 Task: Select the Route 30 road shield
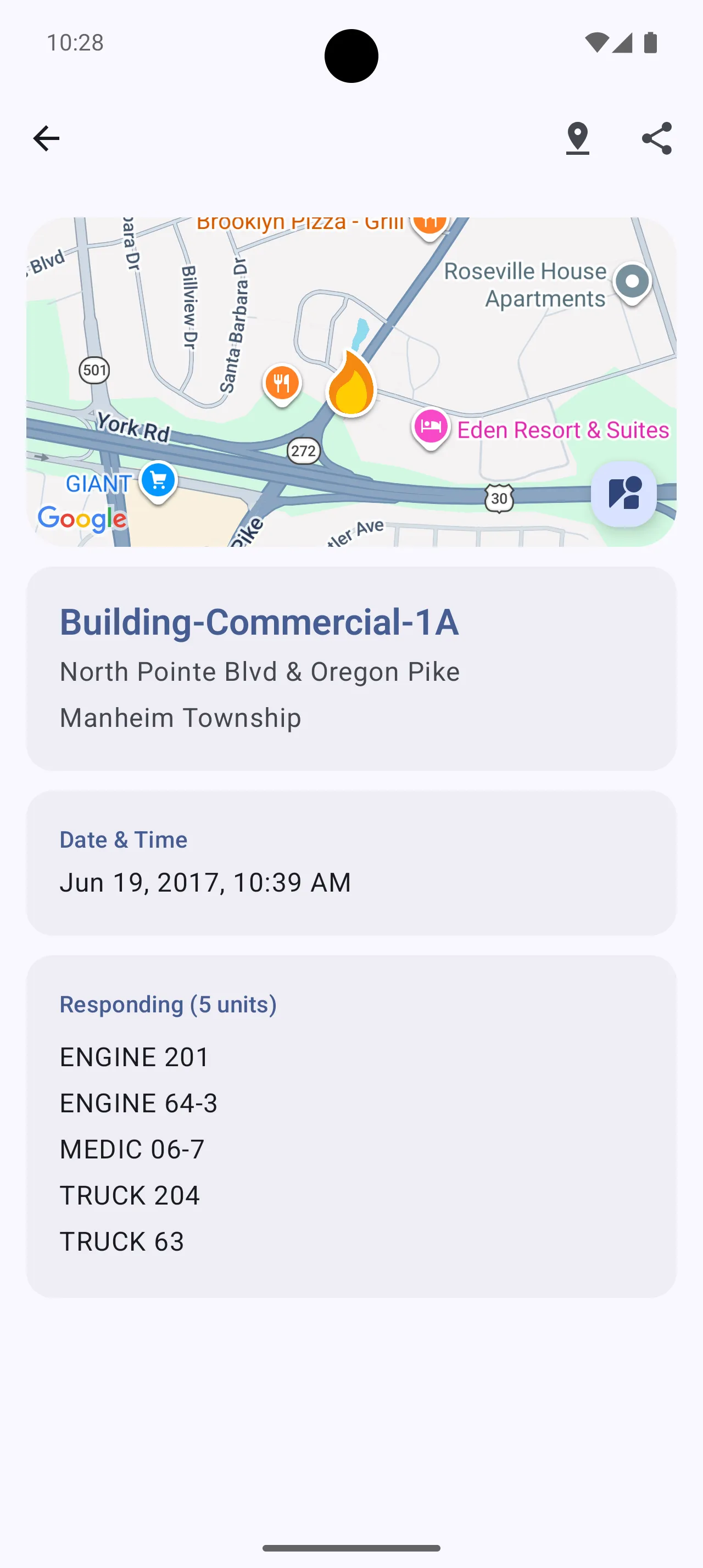(499, 499)
